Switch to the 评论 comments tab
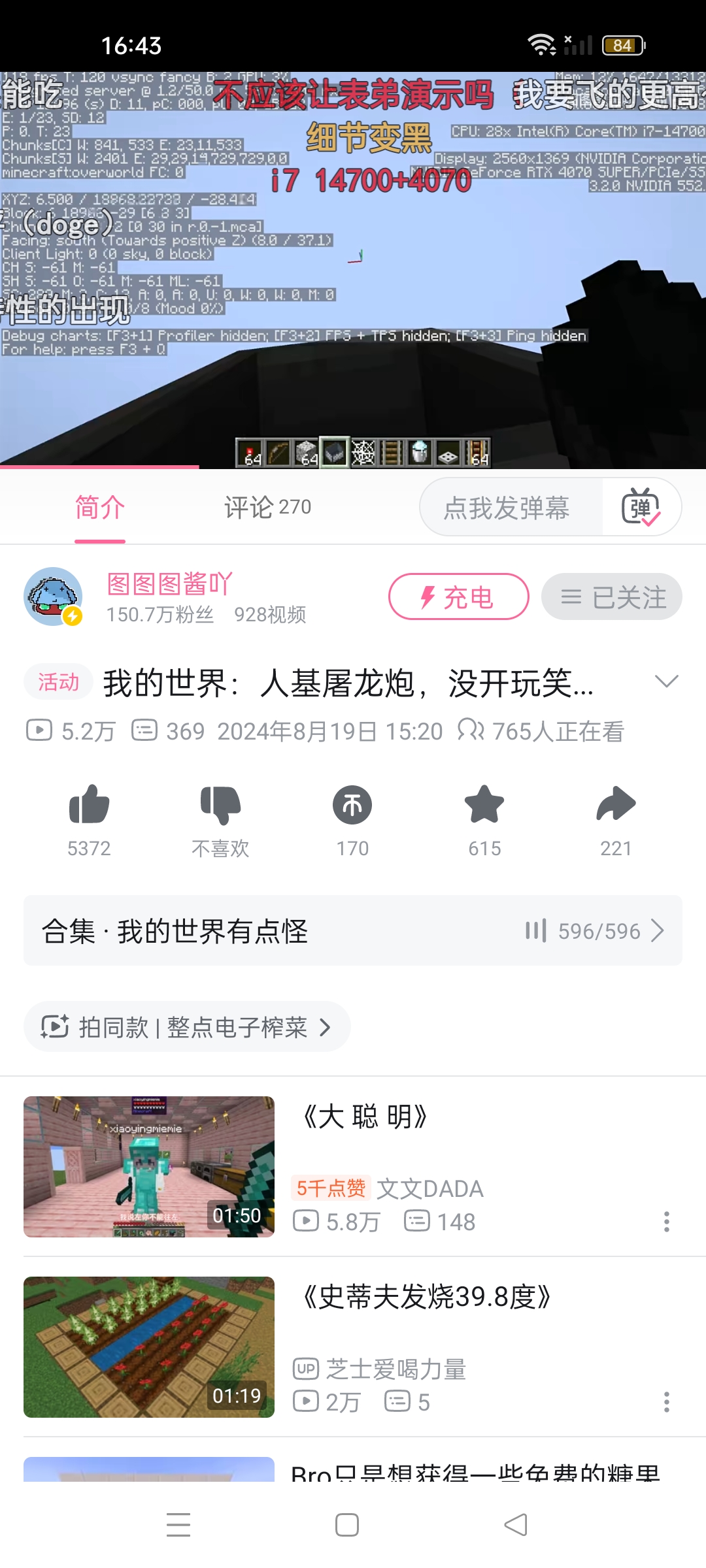This screenshot has width=706, height=1568. 267,507
